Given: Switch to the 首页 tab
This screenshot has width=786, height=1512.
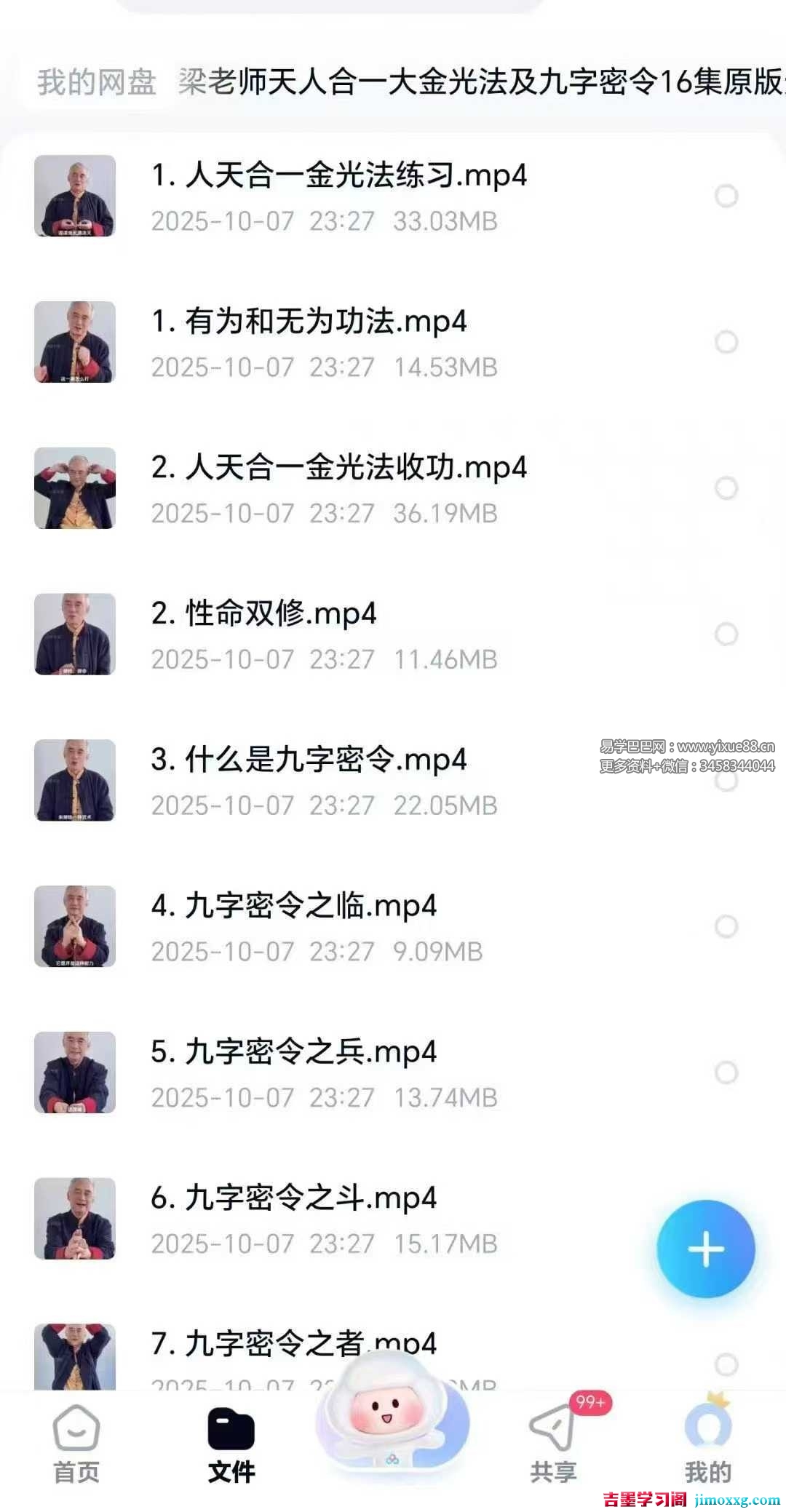Looking at the screenshot, I should click(x=76, y=1446).
